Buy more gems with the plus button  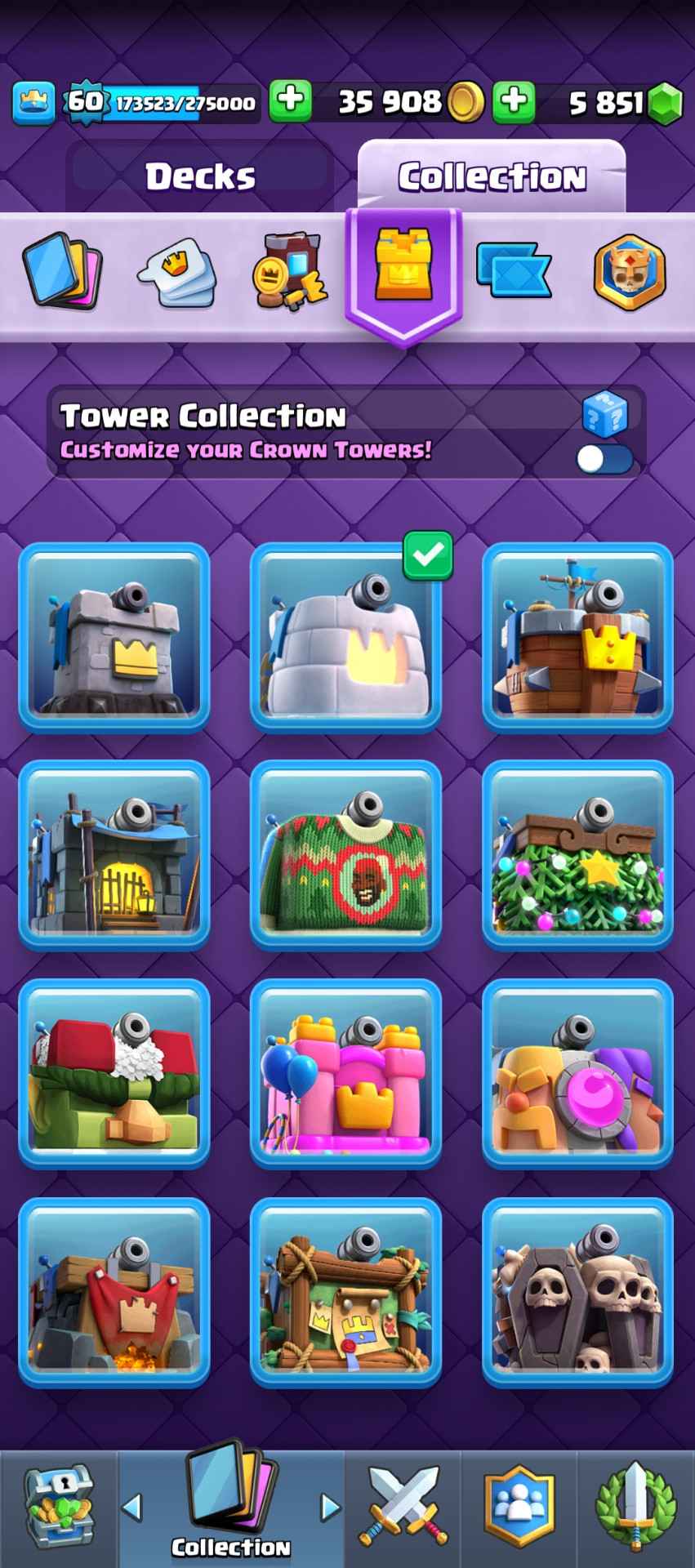pyautogui.click(x=290, y=102)
